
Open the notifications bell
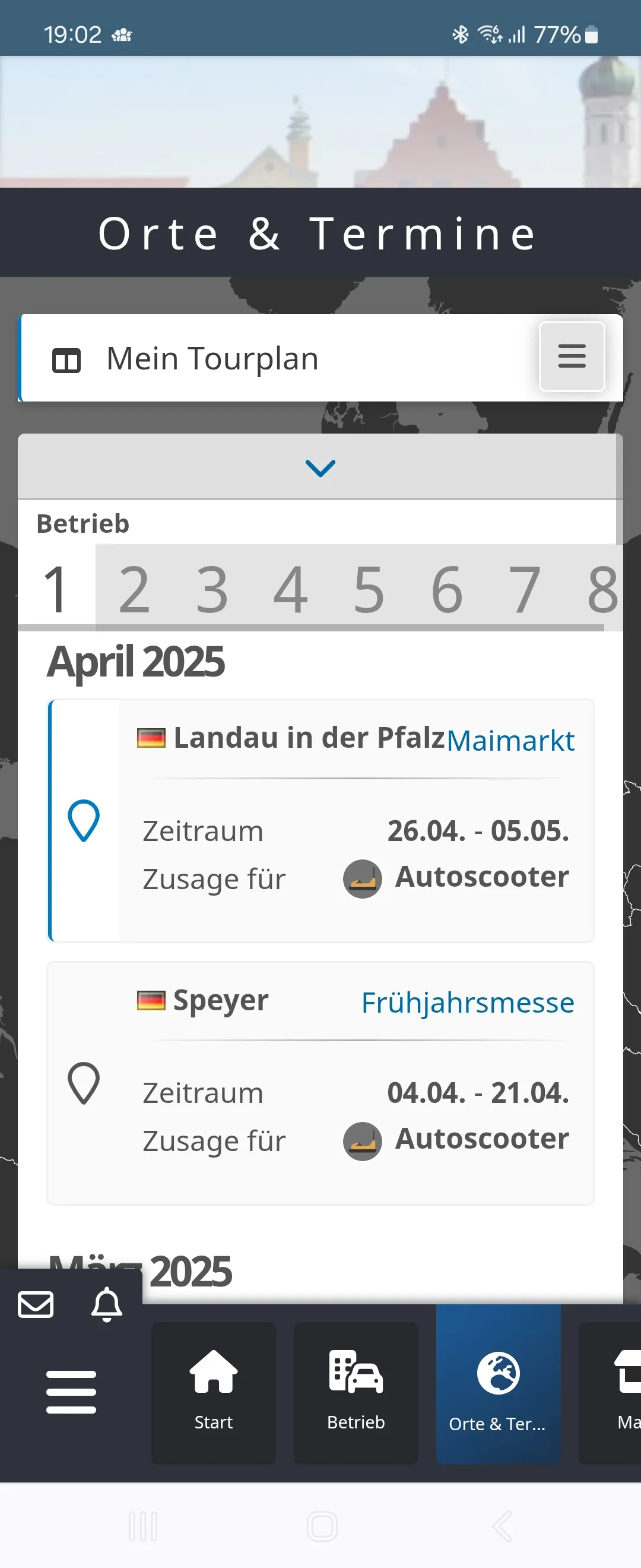[106, 1304]
